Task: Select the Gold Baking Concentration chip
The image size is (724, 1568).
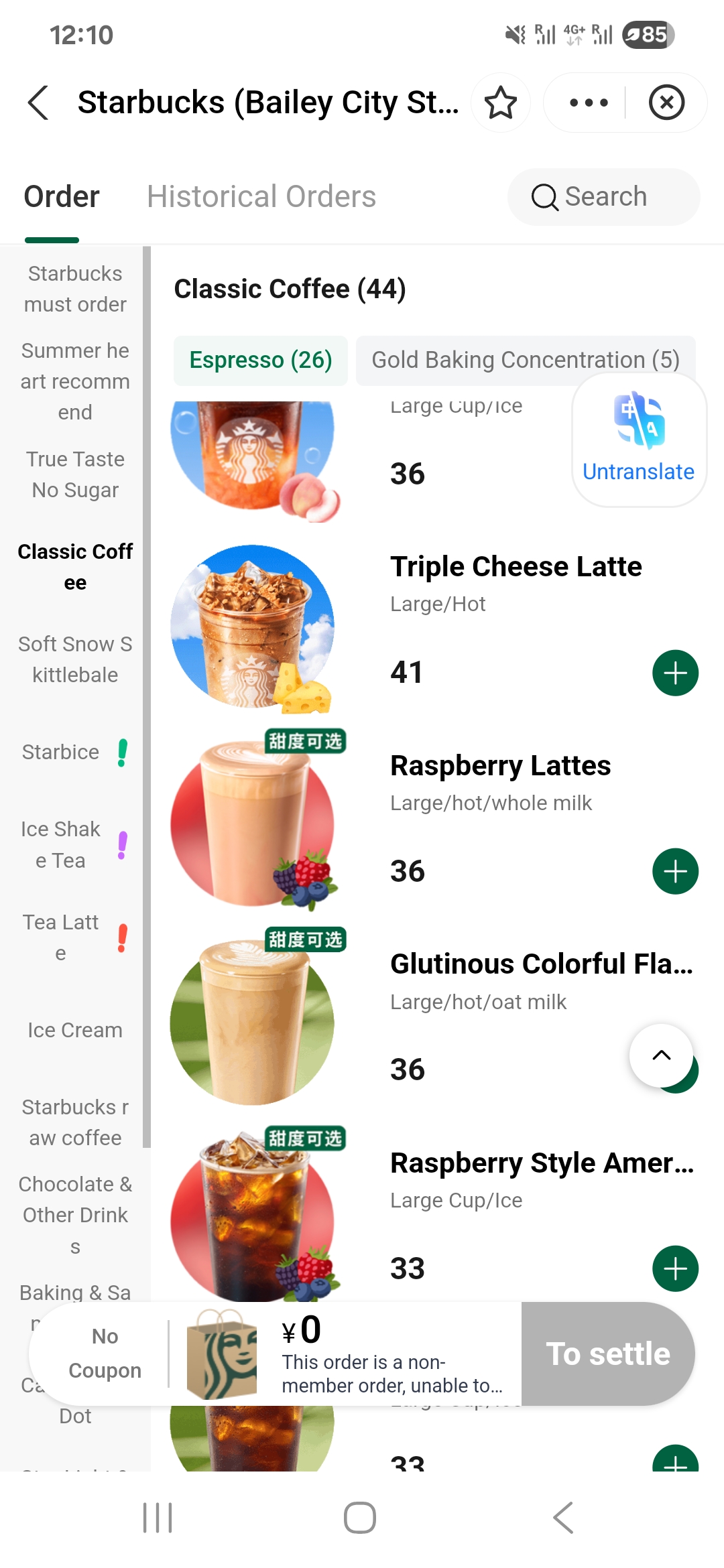Action: click(525, 360)
